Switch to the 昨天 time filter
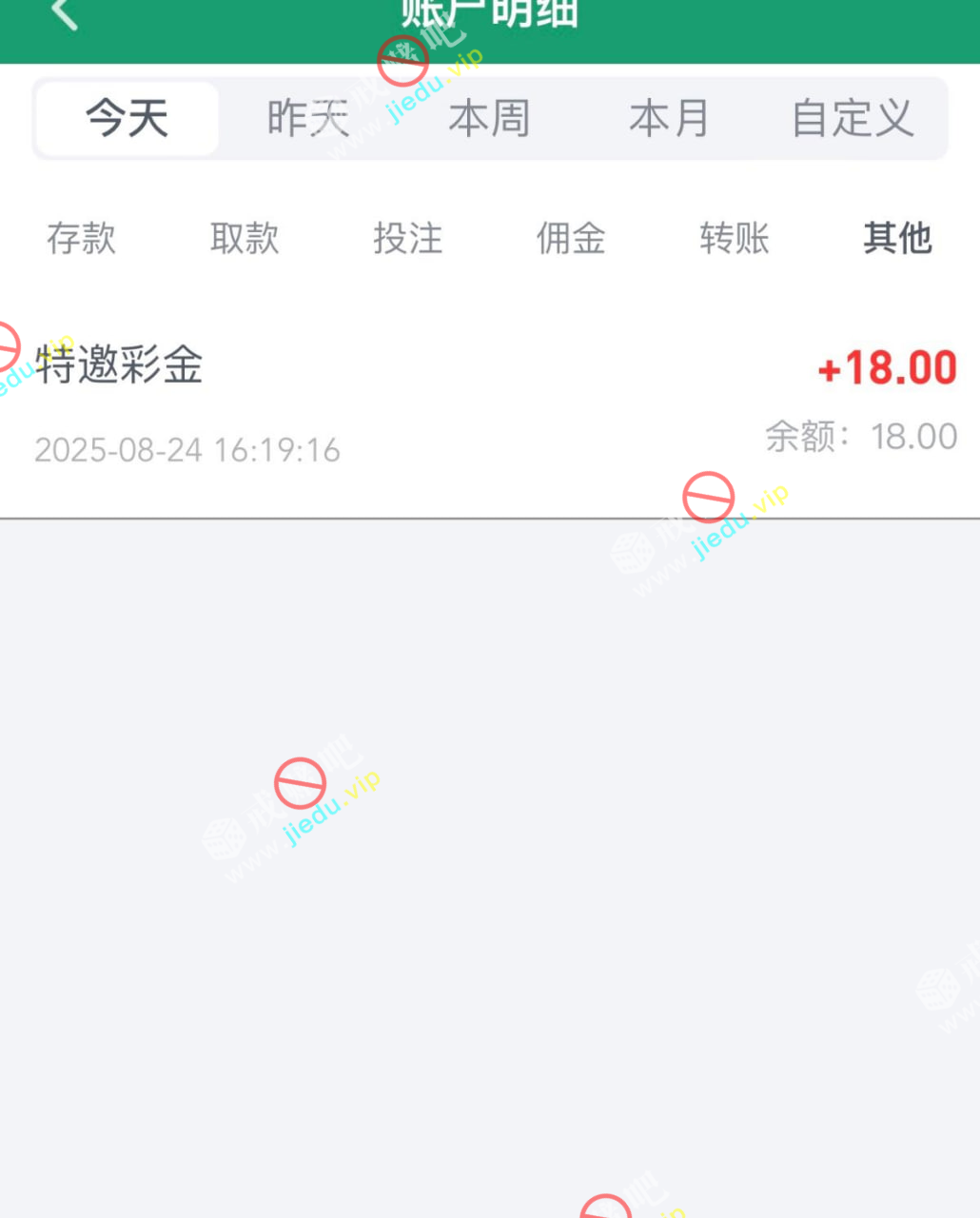Screen dimensions: 980x1218 [x=307, y=119]
